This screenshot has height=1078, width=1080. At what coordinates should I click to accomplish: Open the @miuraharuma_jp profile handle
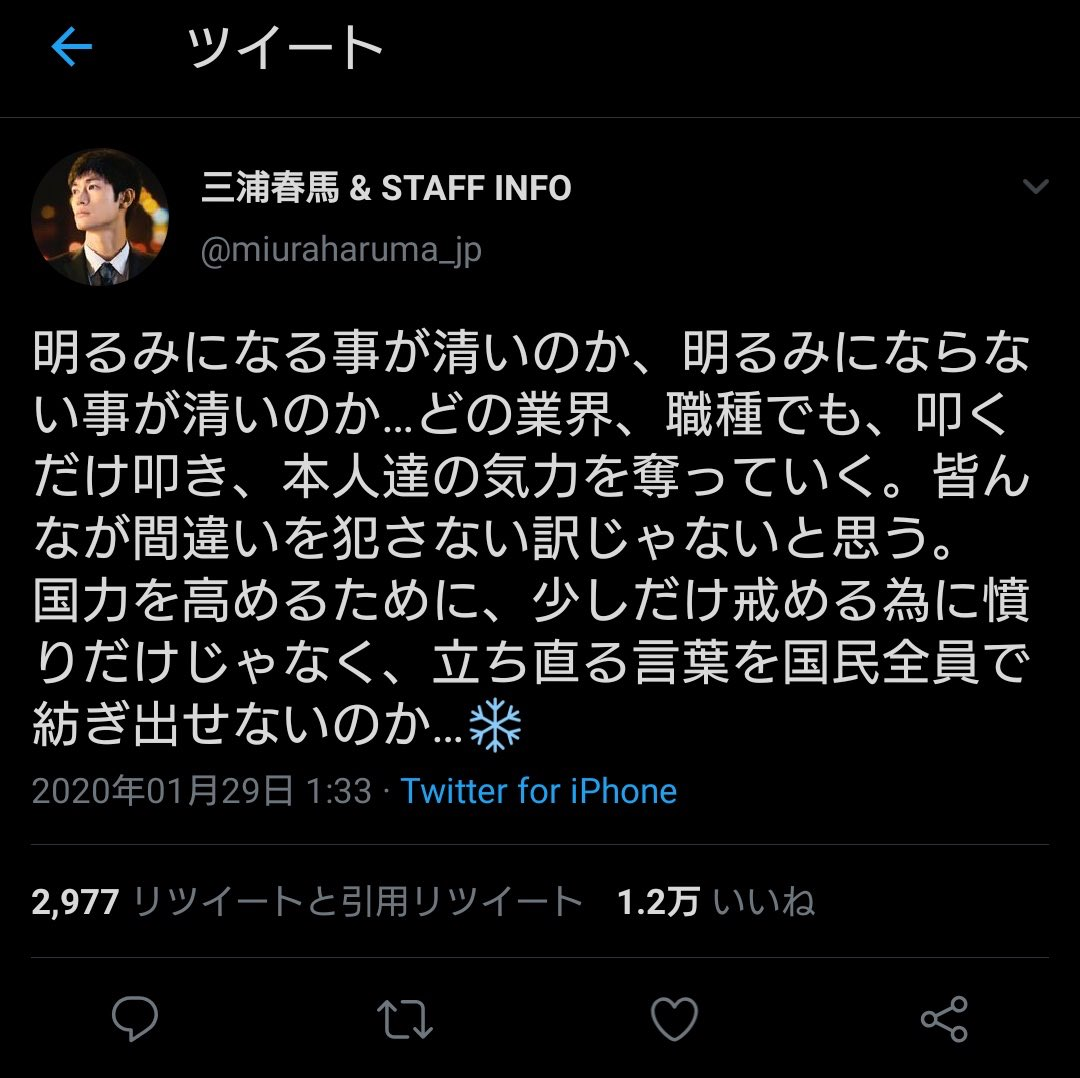[x=341, y=250]
